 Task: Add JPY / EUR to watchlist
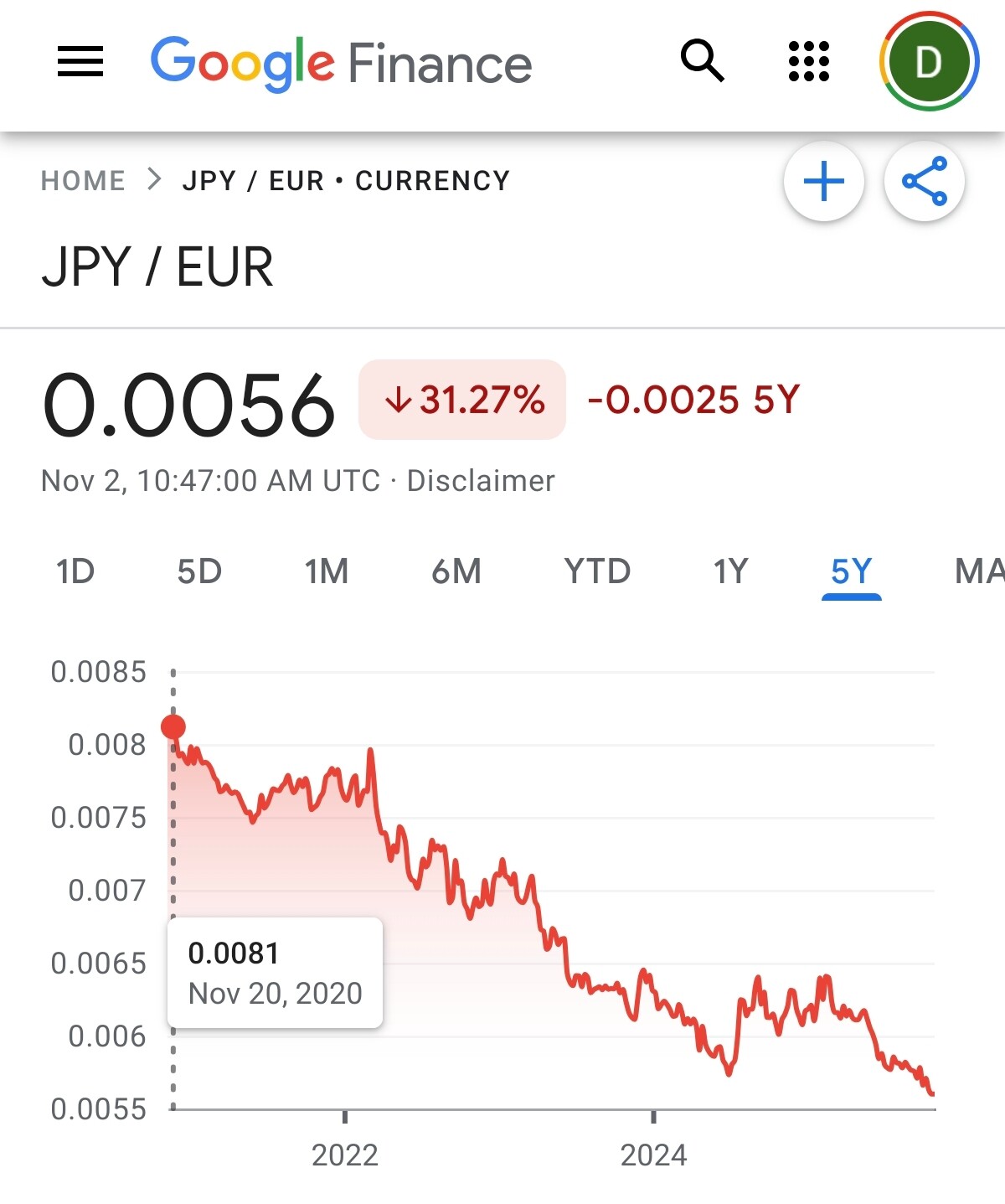click(x=824, y=181)
